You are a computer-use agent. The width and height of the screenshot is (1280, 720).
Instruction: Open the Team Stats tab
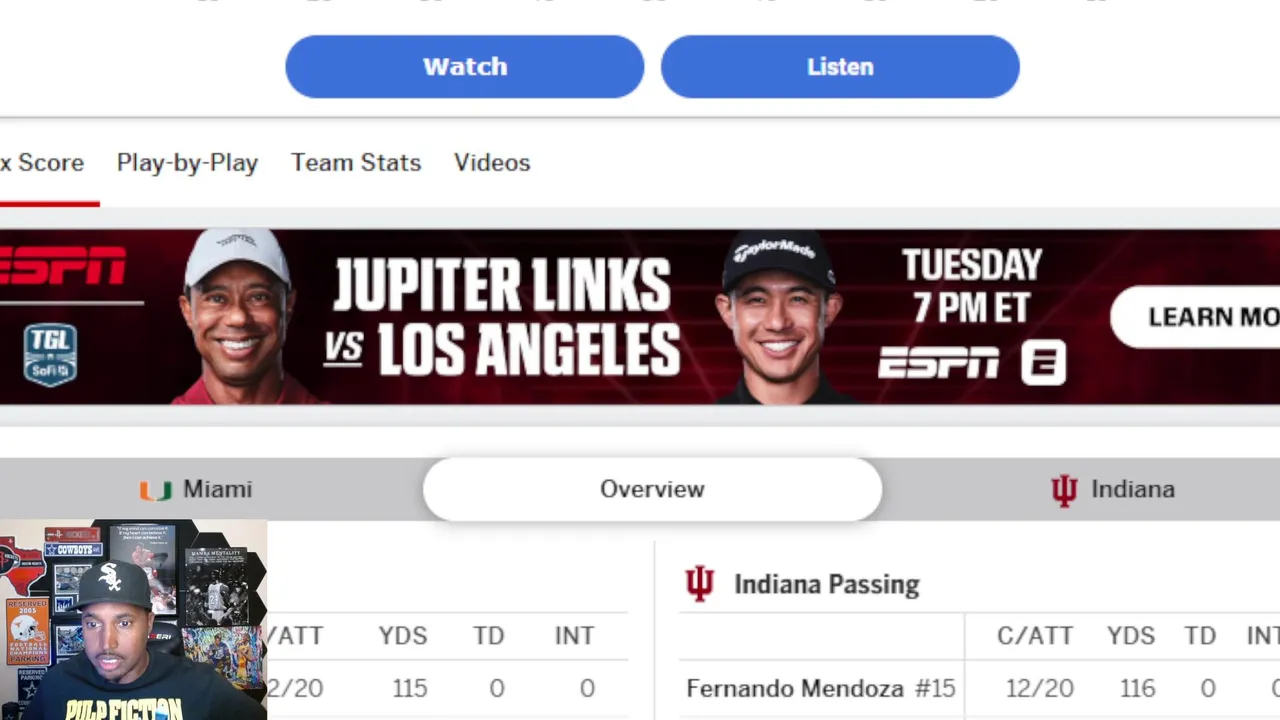click(x=356, y=163)
